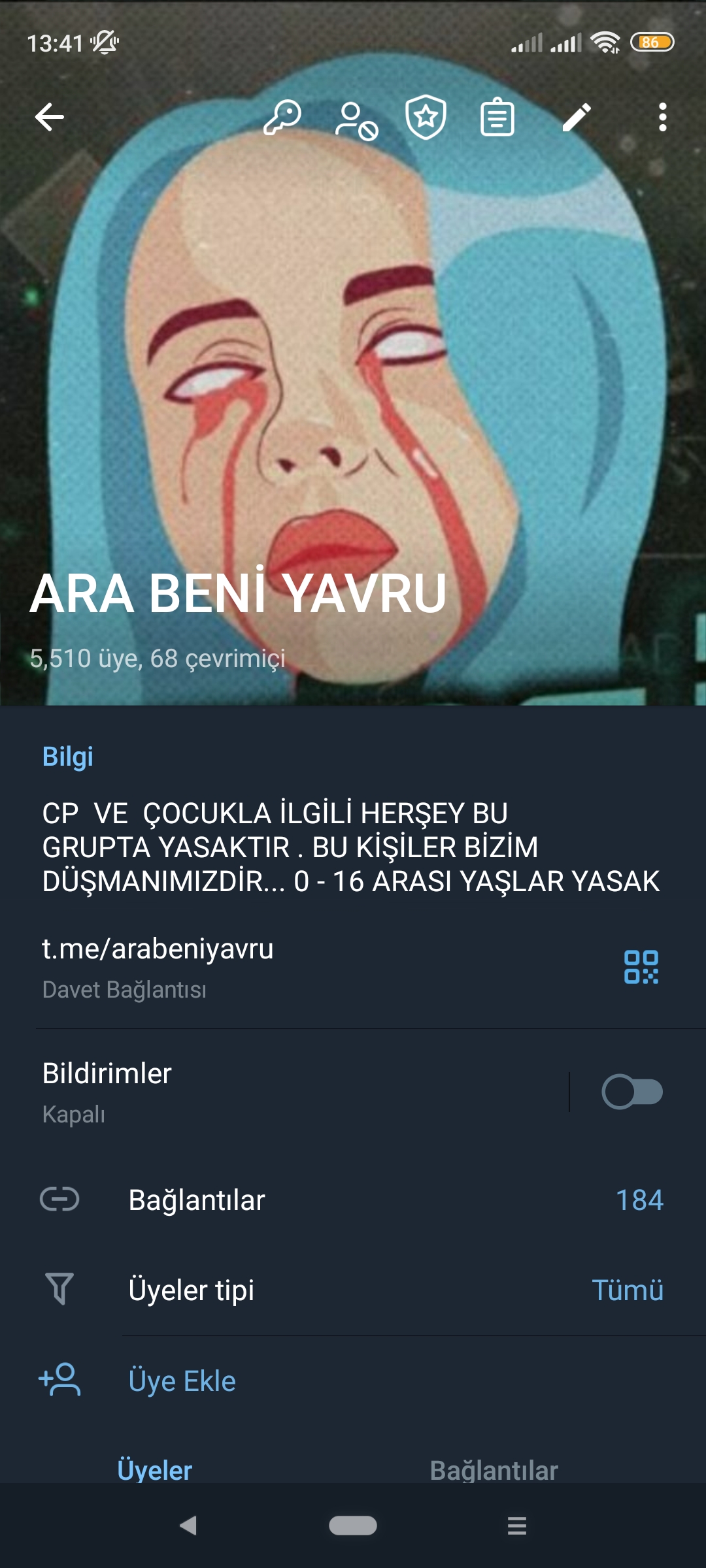The image size is (706, 1568).
Task: Open recent apps from the navigation bar
Action: point(517,1526)
